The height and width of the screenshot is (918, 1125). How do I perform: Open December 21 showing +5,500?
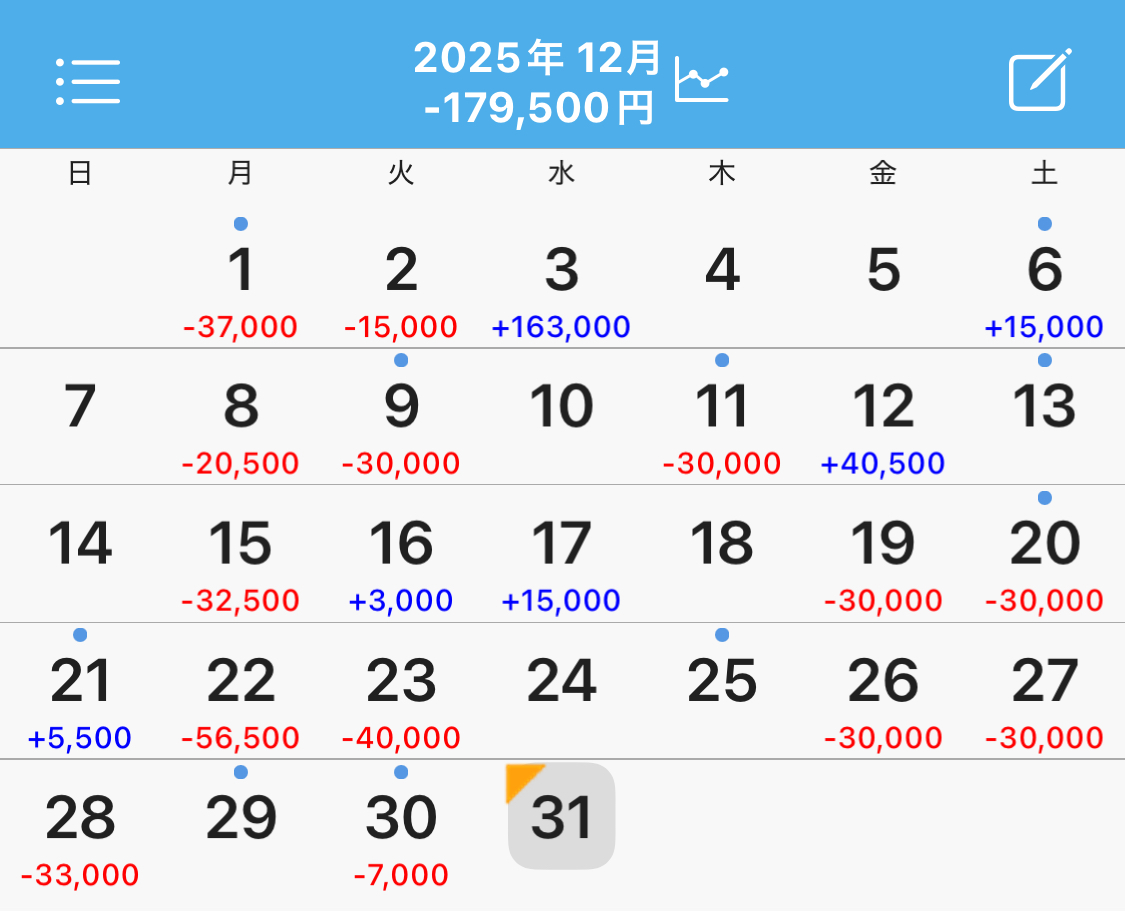coord(80,692)
